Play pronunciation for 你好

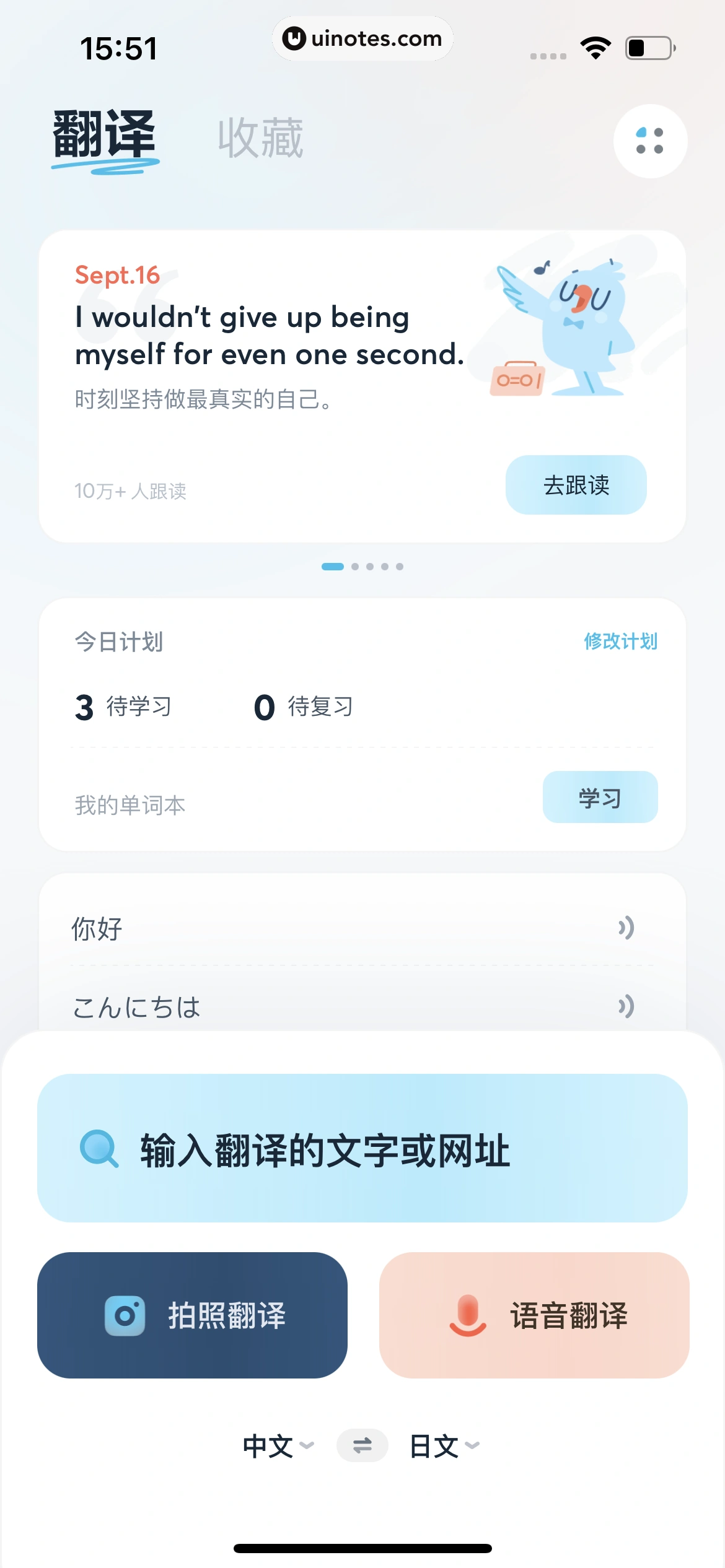coord(628,928)
